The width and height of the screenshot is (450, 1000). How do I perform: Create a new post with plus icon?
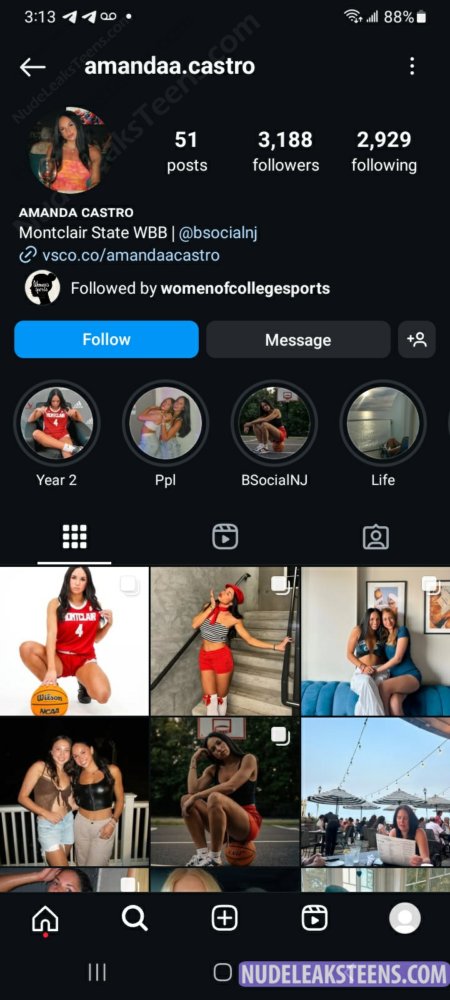(x=224, y=918)
